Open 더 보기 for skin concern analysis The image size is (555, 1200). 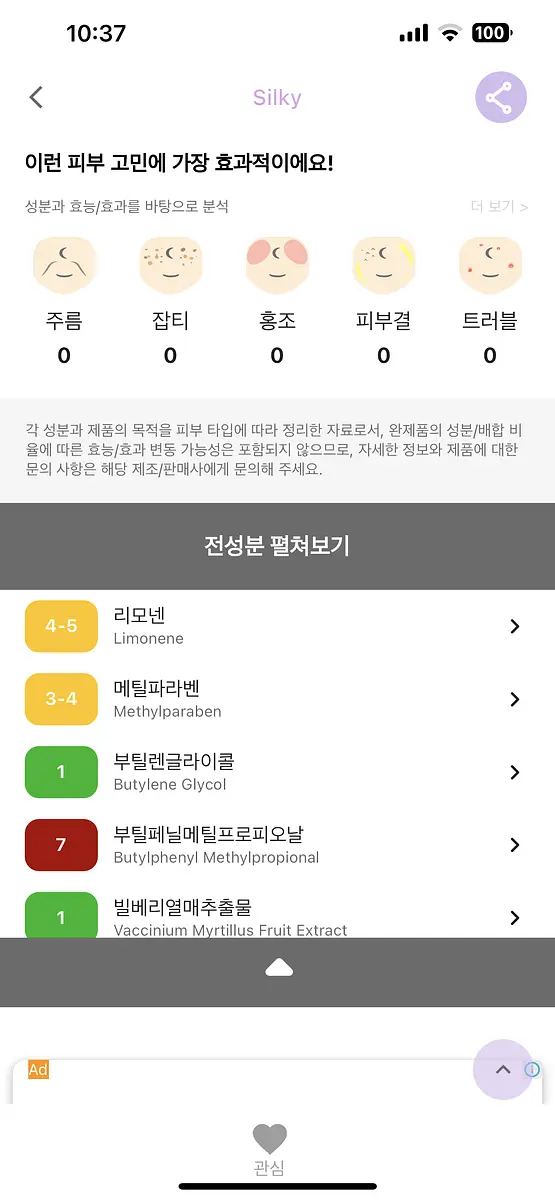point(499,207)
